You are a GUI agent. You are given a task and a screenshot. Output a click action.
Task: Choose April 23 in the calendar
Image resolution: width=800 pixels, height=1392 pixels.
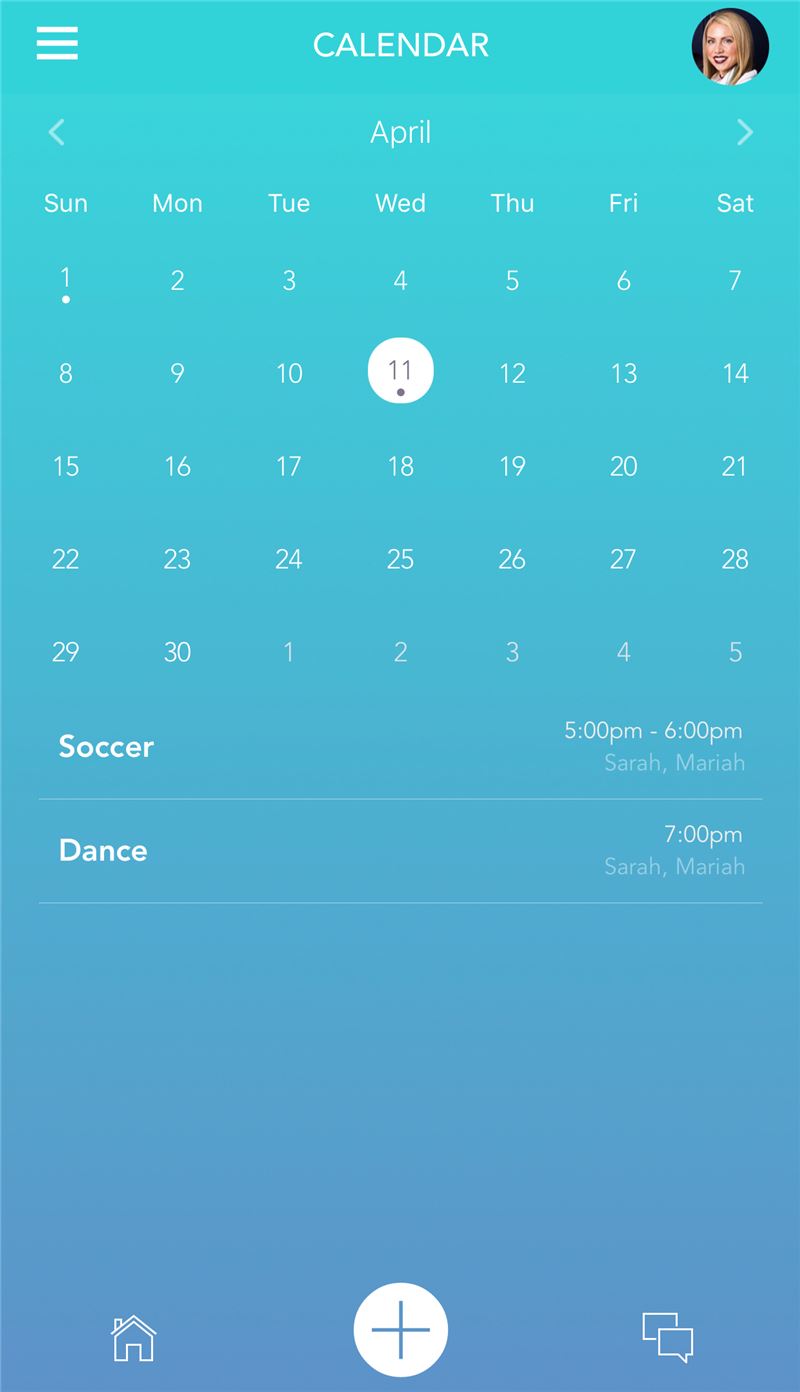177,559
